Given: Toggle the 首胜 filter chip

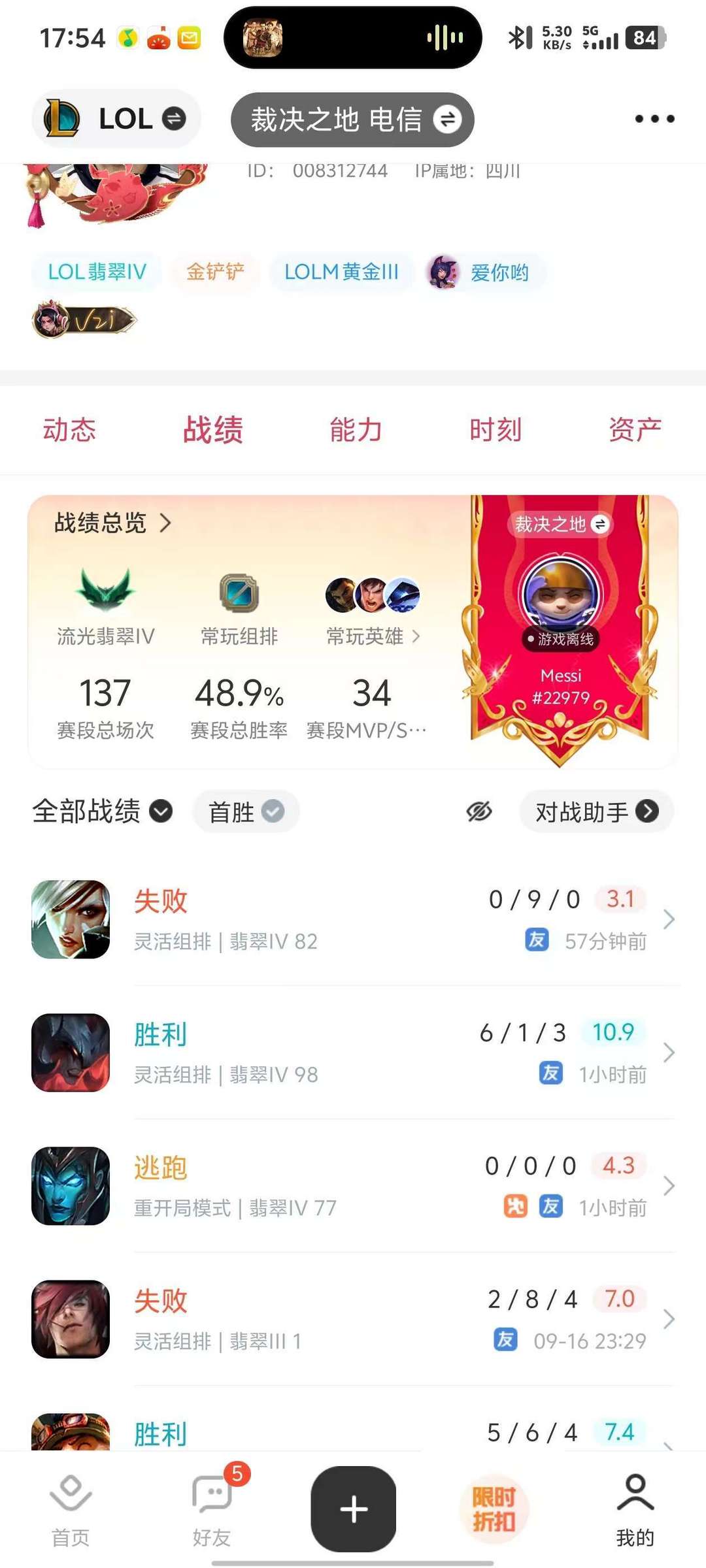Looking at the screenshot, I should 246,812.
